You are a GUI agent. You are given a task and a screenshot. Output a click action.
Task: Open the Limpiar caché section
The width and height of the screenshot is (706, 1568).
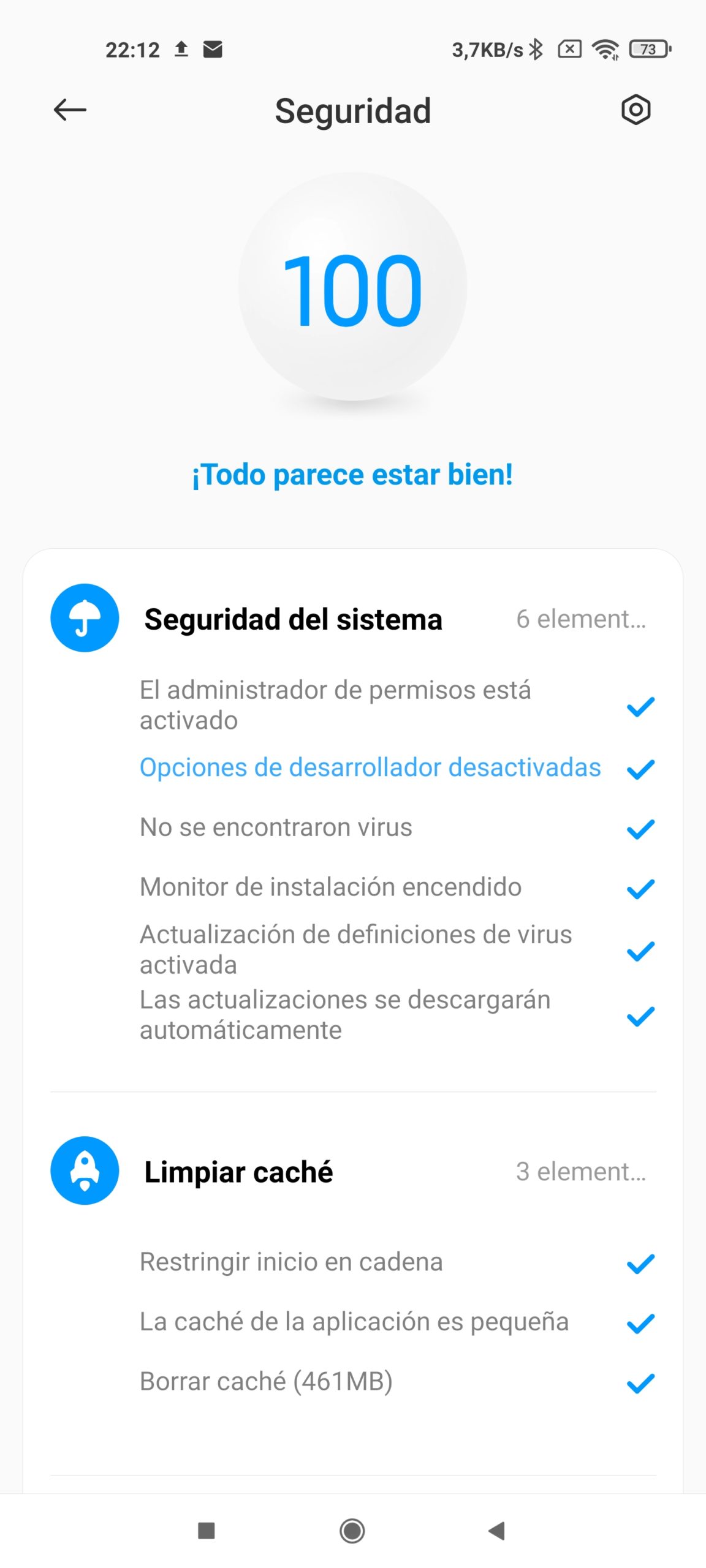click(353, 1171)
